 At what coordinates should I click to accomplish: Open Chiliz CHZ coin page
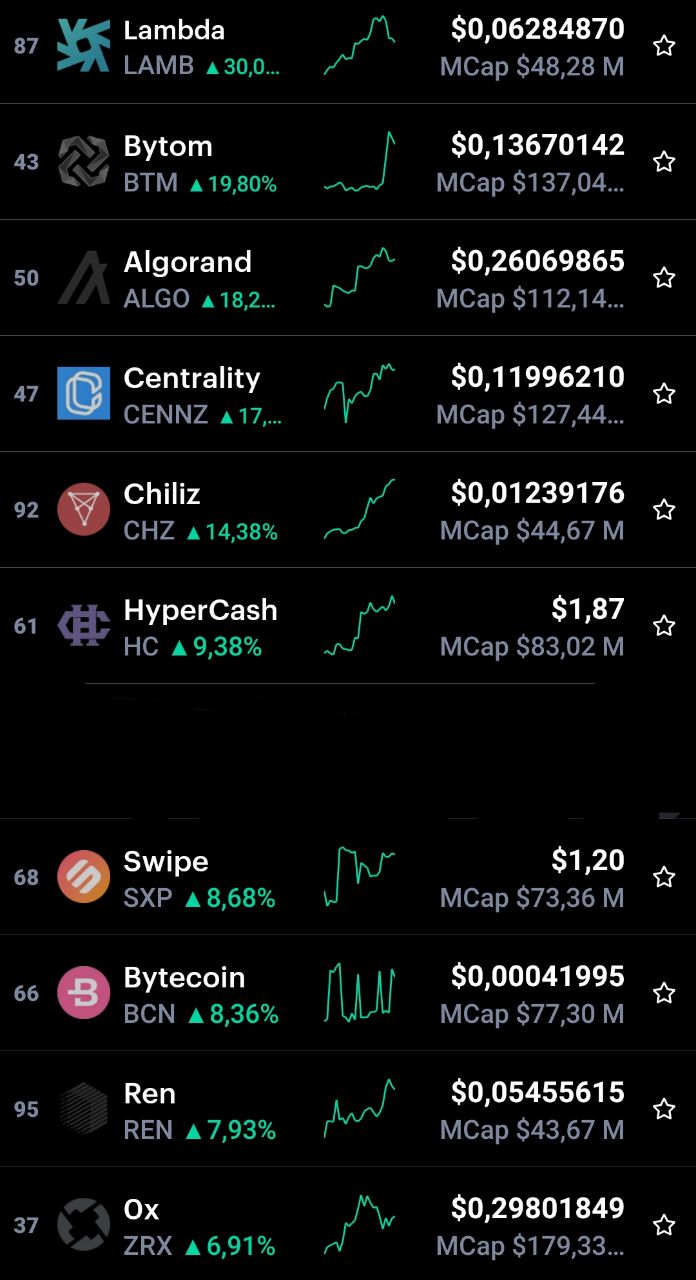point(348,510)
